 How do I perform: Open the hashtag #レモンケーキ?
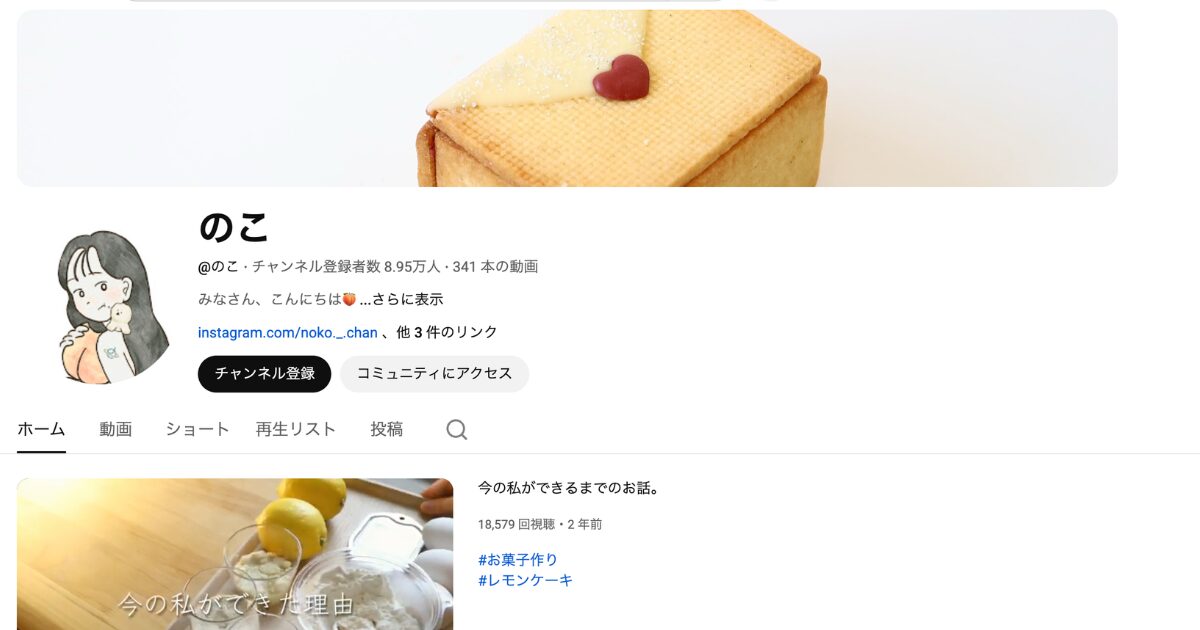(525, 580)
